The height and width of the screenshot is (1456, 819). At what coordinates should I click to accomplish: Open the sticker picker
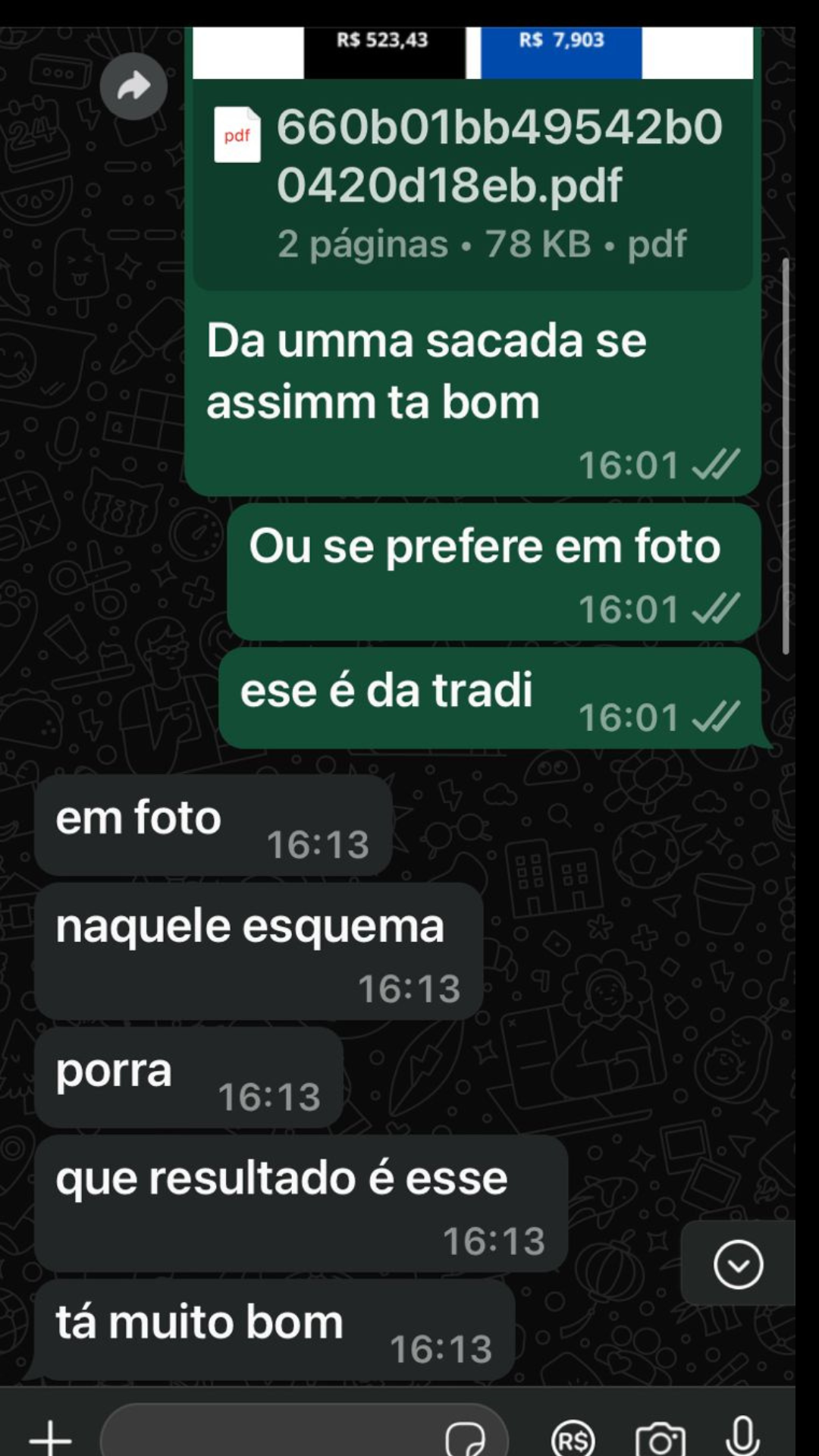coord(465,1436)
